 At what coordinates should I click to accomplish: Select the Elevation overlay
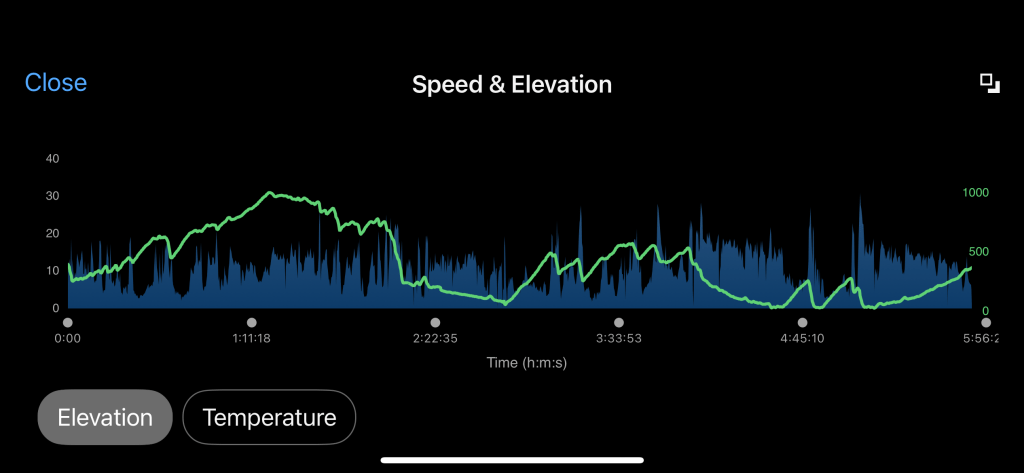105,417
